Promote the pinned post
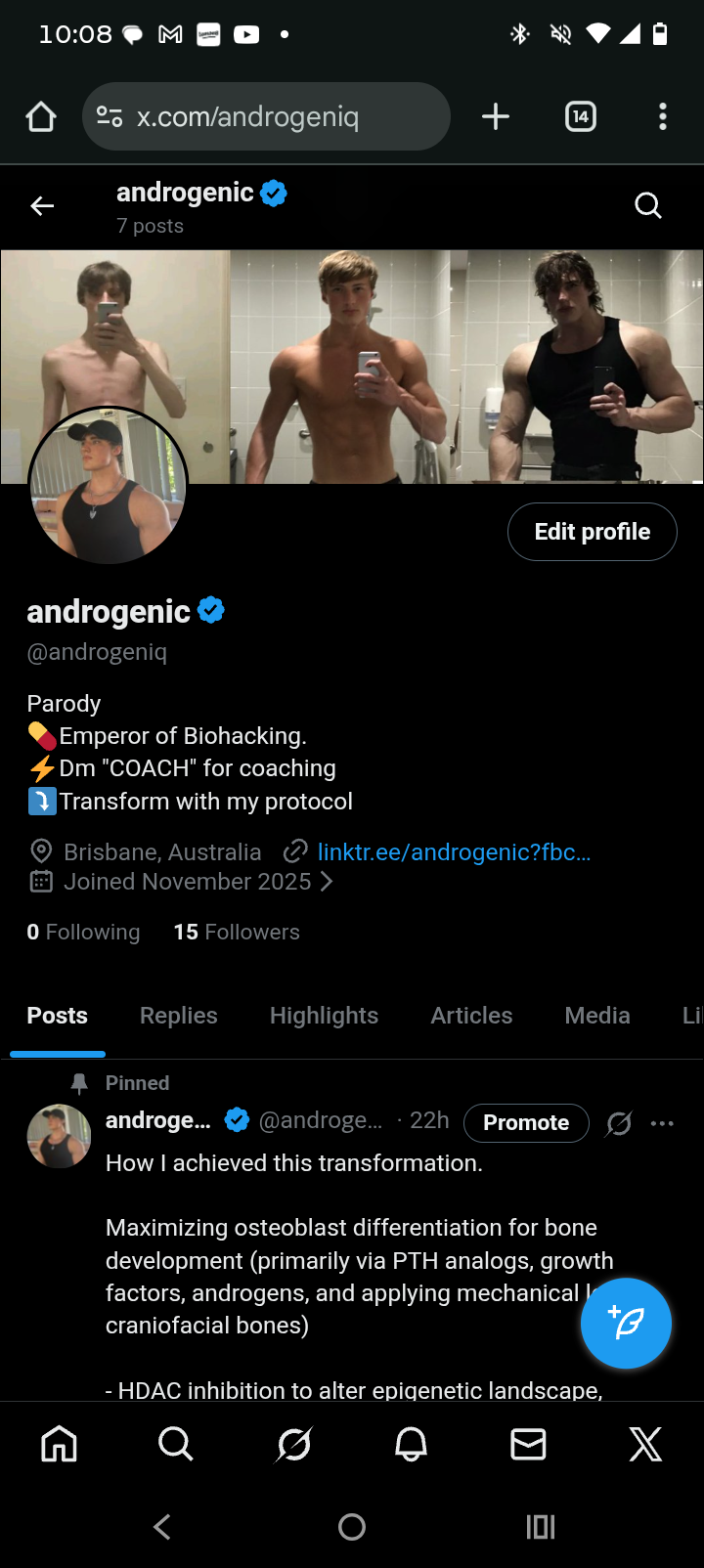This screenshot has height=1568, width=704. click(x=526, y=1122)
